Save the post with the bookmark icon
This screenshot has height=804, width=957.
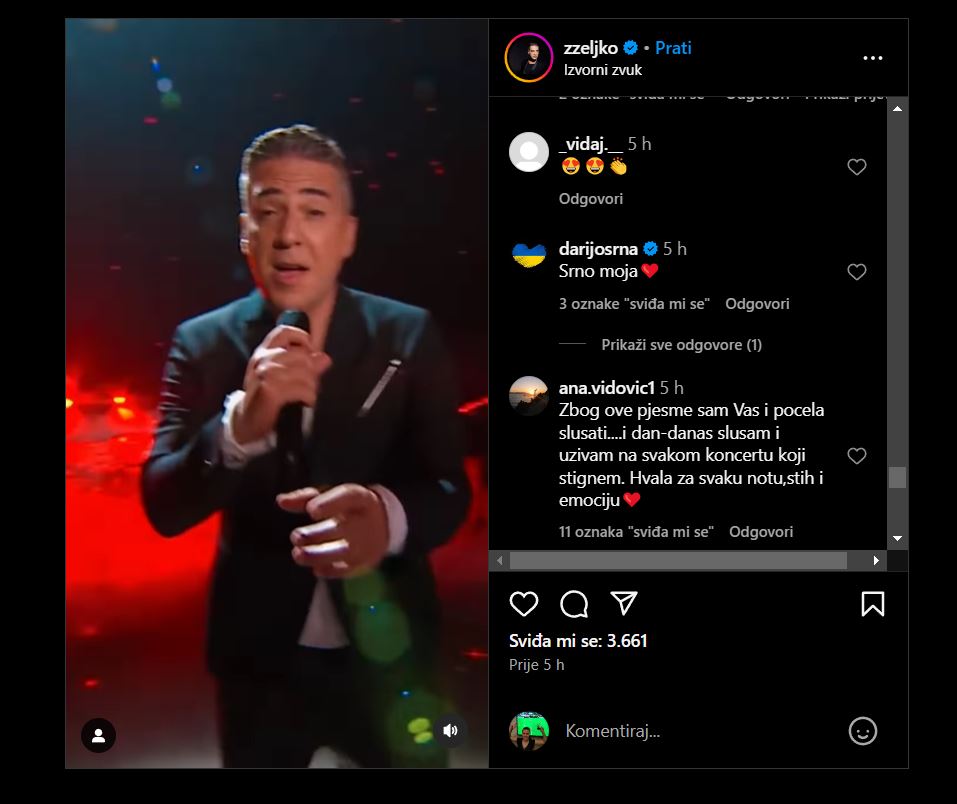click(x=872, y=603)
